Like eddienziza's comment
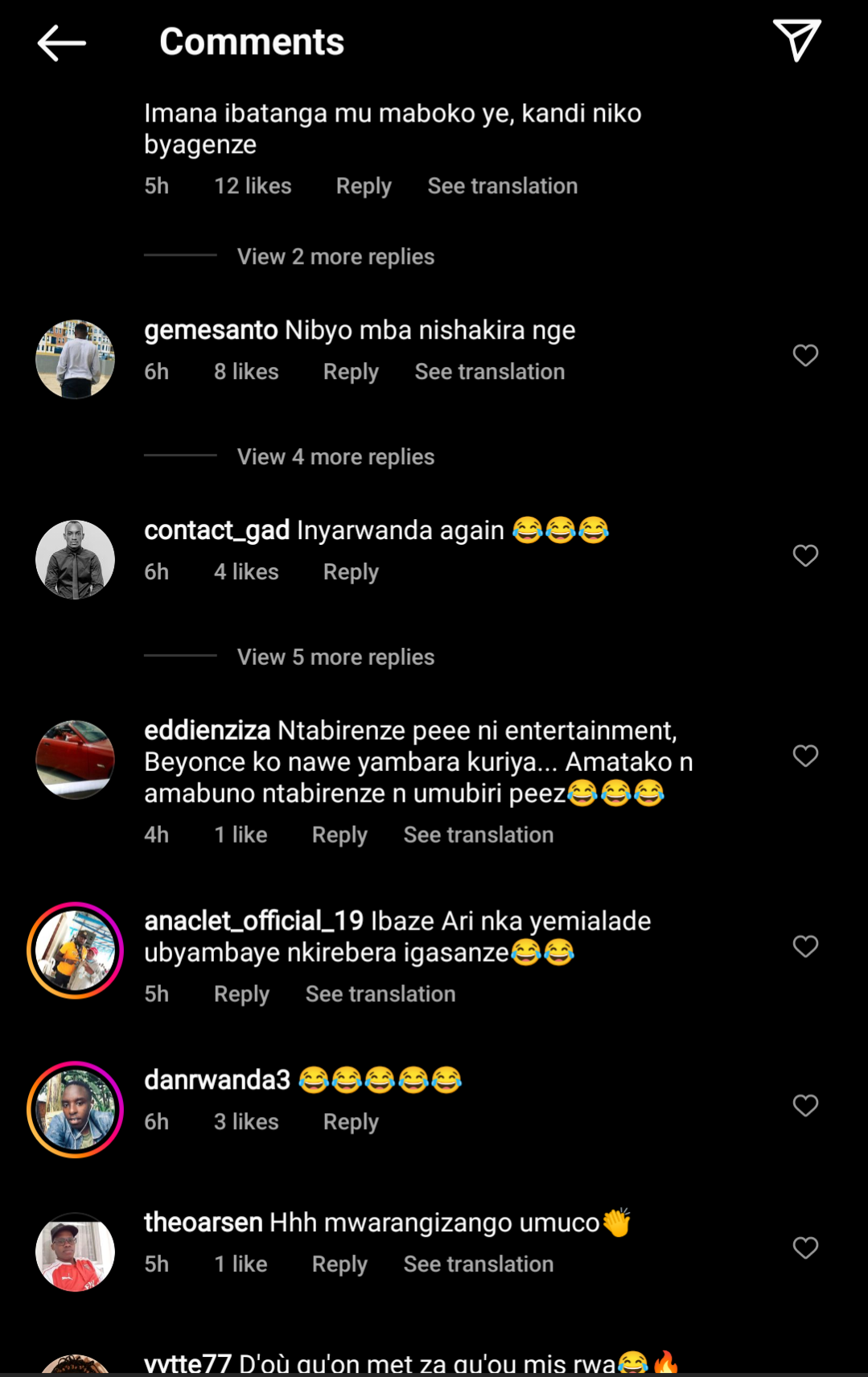This screenshot has width=868, height=1377. pos(805,756)
